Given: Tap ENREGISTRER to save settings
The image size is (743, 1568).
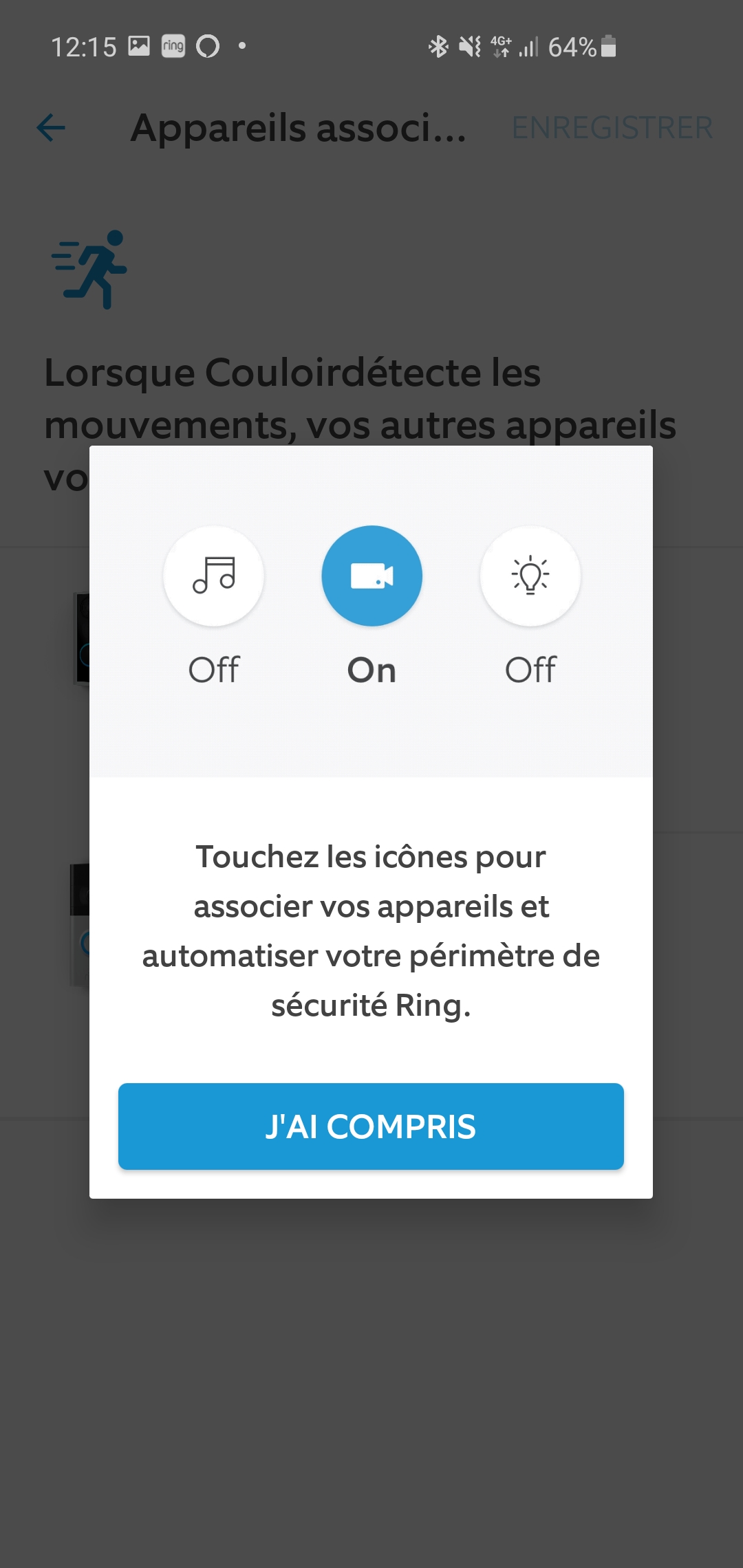Looking at the screenshot, I should (612, 127).
